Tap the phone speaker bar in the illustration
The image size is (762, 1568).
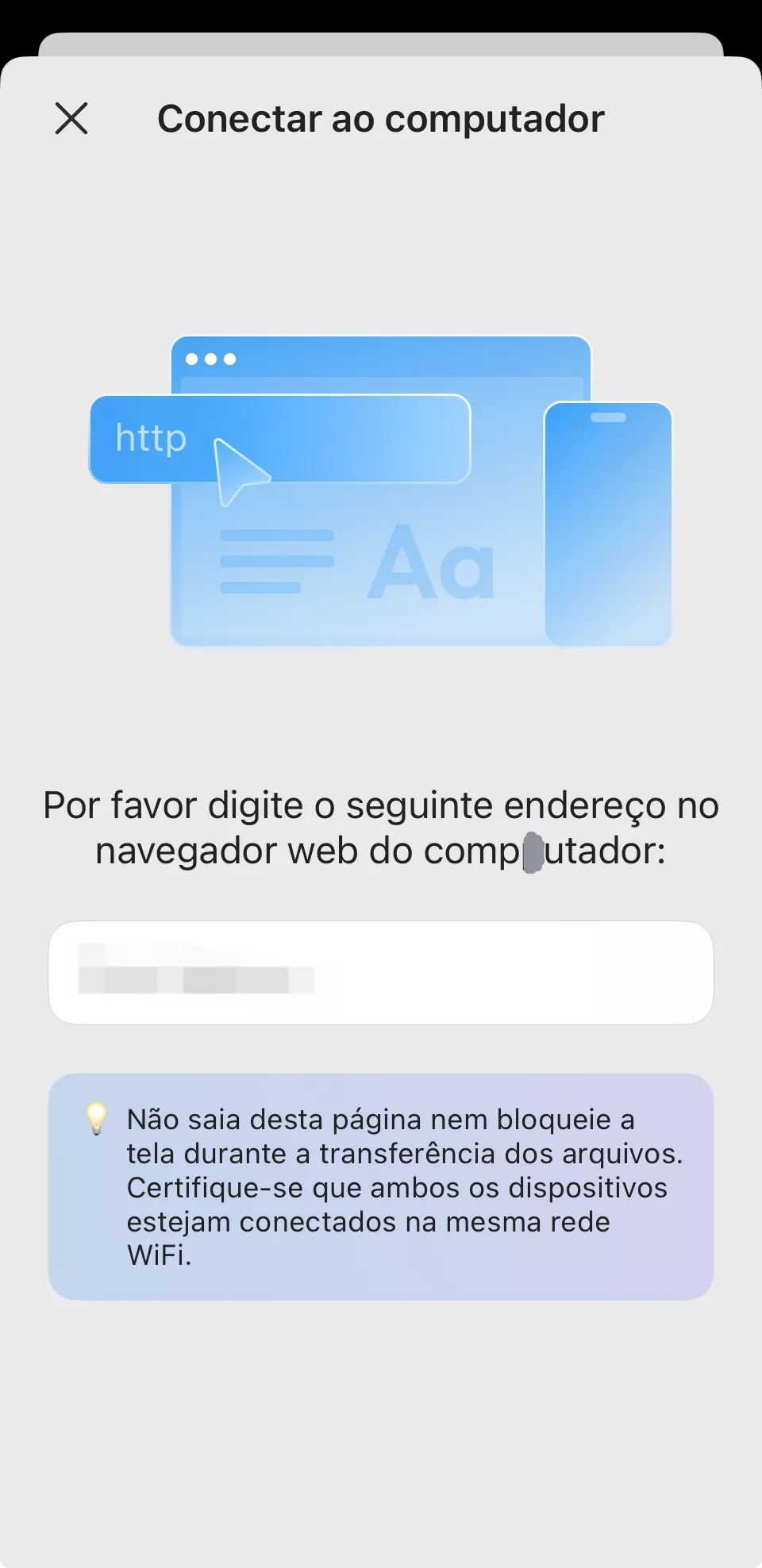(610, 415)
